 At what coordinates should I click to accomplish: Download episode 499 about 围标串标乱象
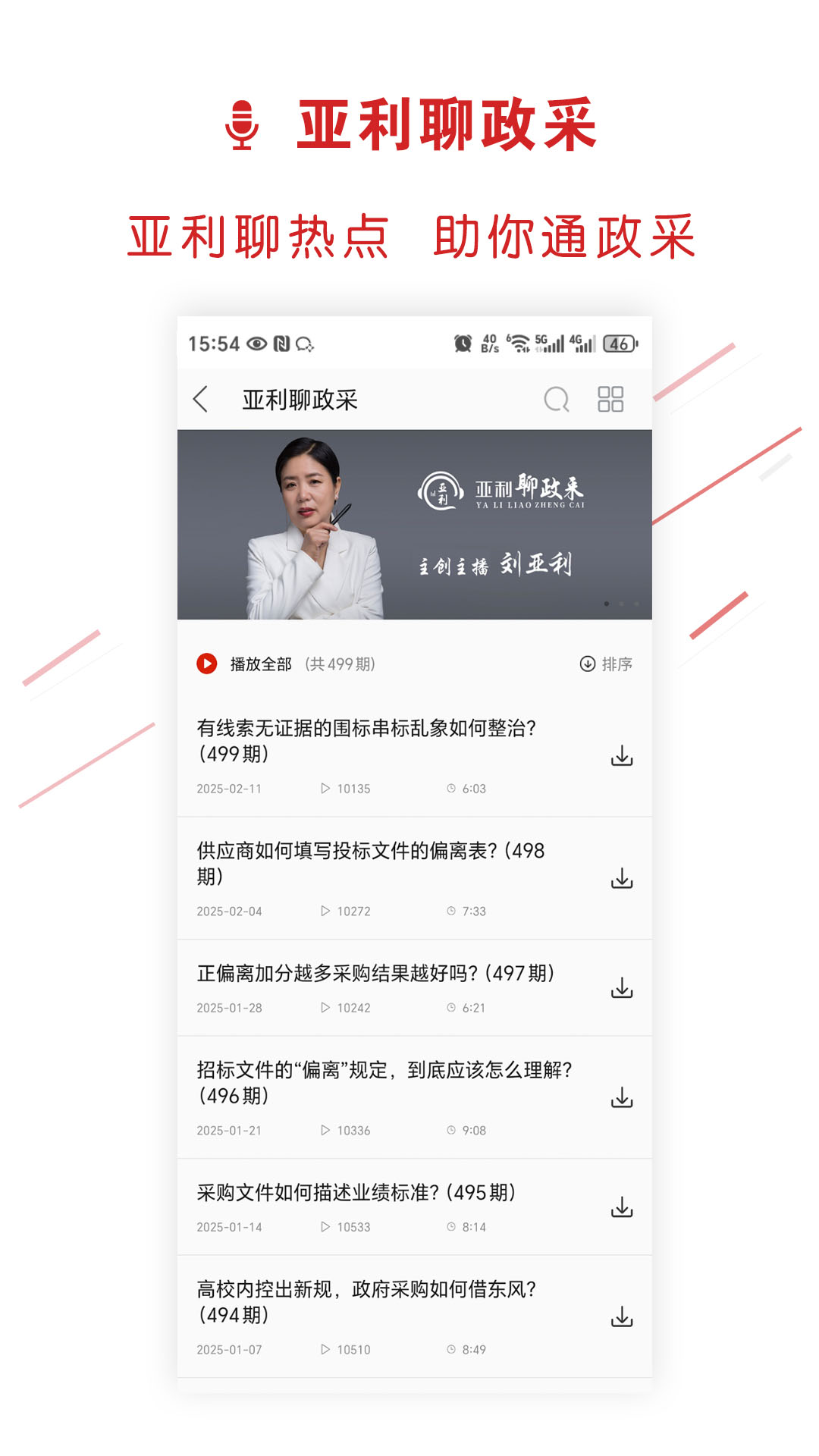pyautogui.click(x=623, y=755)
